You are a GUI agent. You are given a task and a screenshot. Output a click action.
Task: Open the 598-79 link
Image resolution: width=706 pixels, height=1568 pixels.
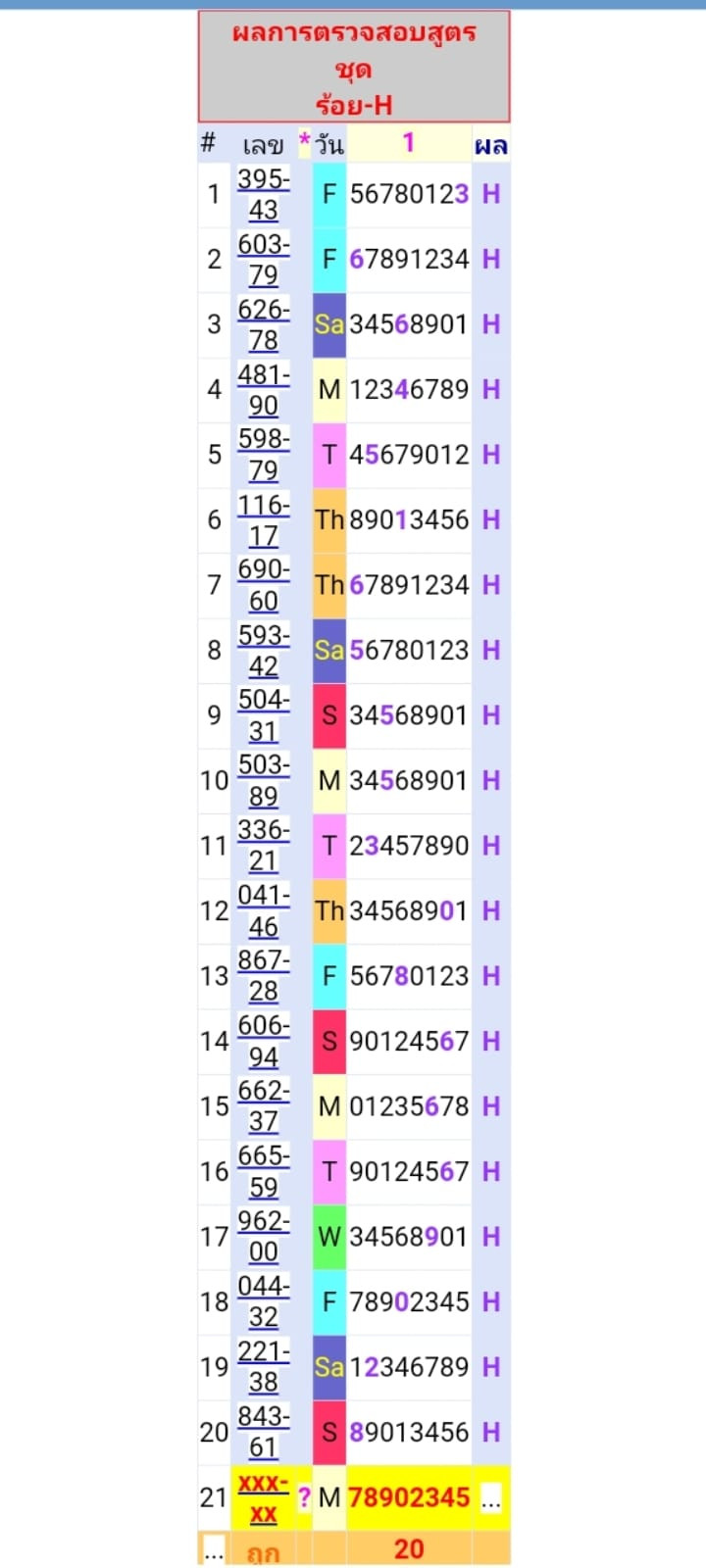[263, 454]
